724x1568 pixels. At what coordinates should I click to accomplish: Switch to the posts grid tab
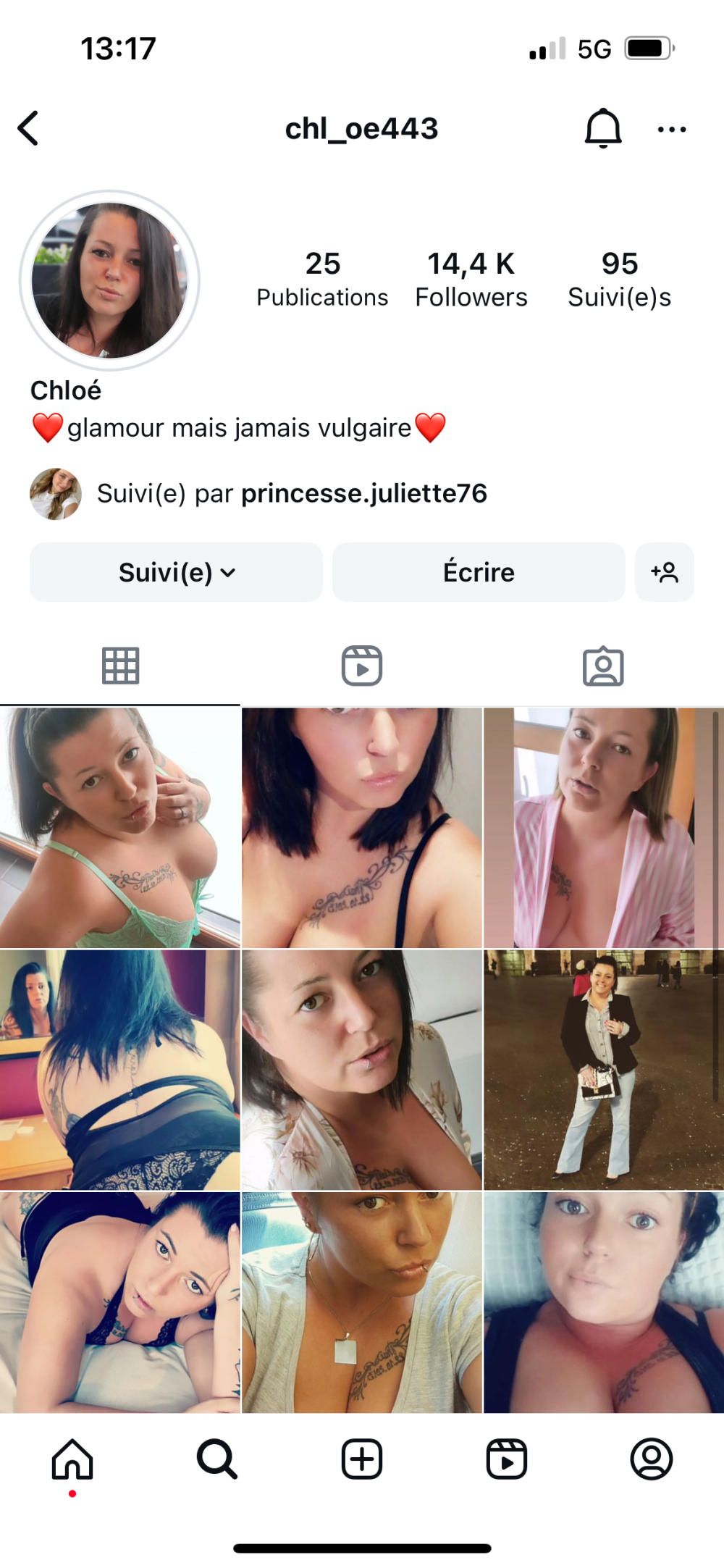point(120,666)
